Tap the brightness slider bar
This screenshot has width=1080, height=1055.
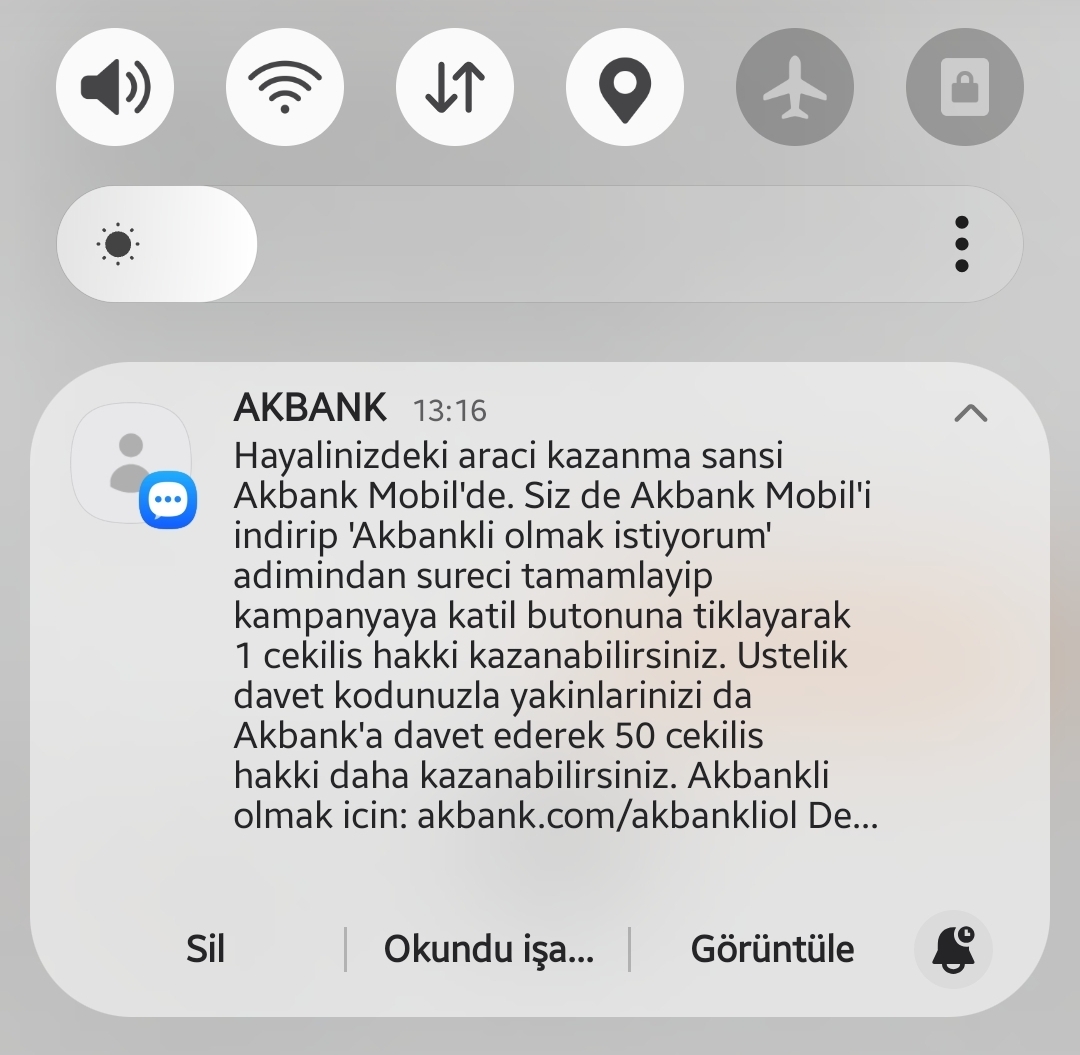(540, 244)
